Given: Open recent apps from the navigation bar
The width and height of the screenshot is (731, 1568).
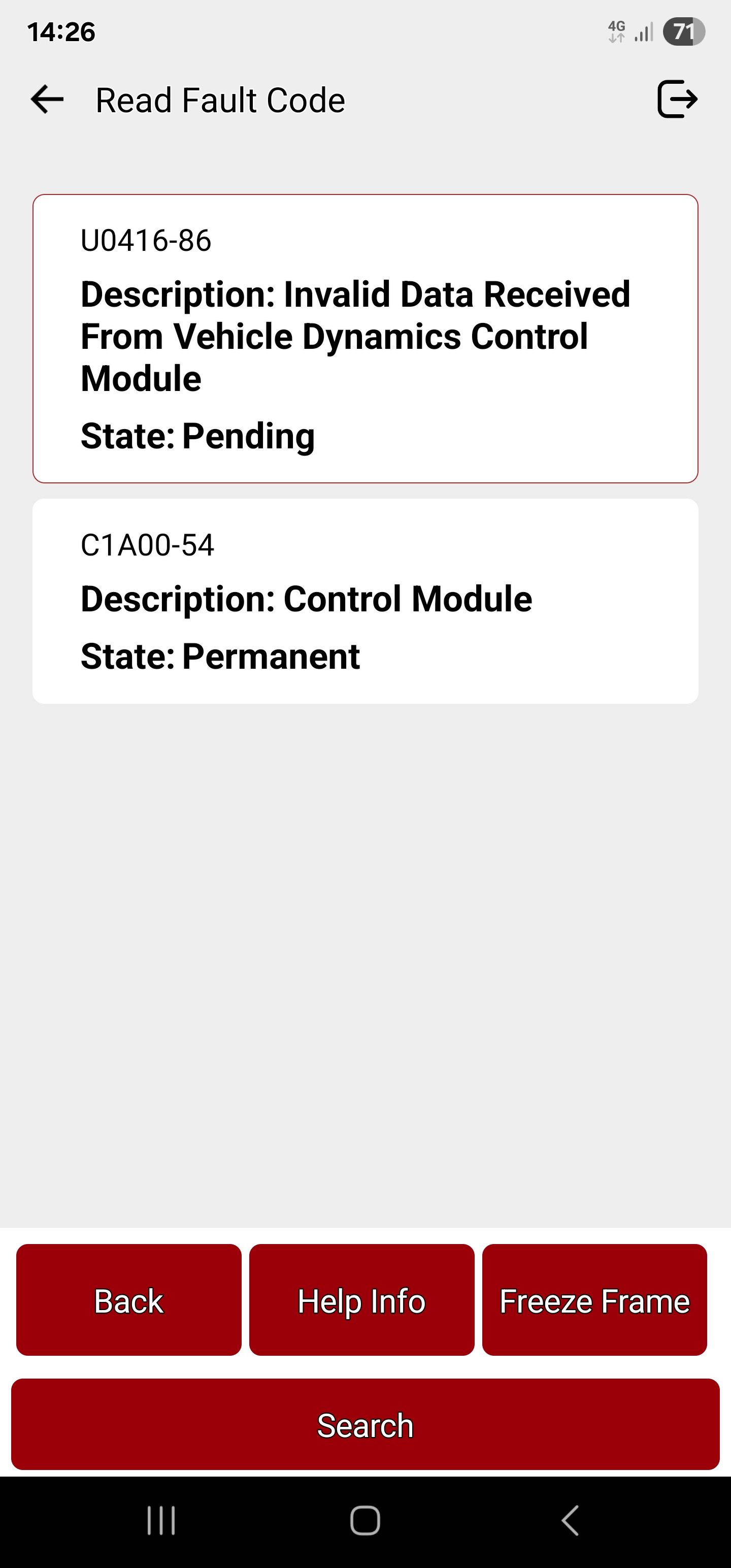Looking at the screenshot, I should point(161,1520).
